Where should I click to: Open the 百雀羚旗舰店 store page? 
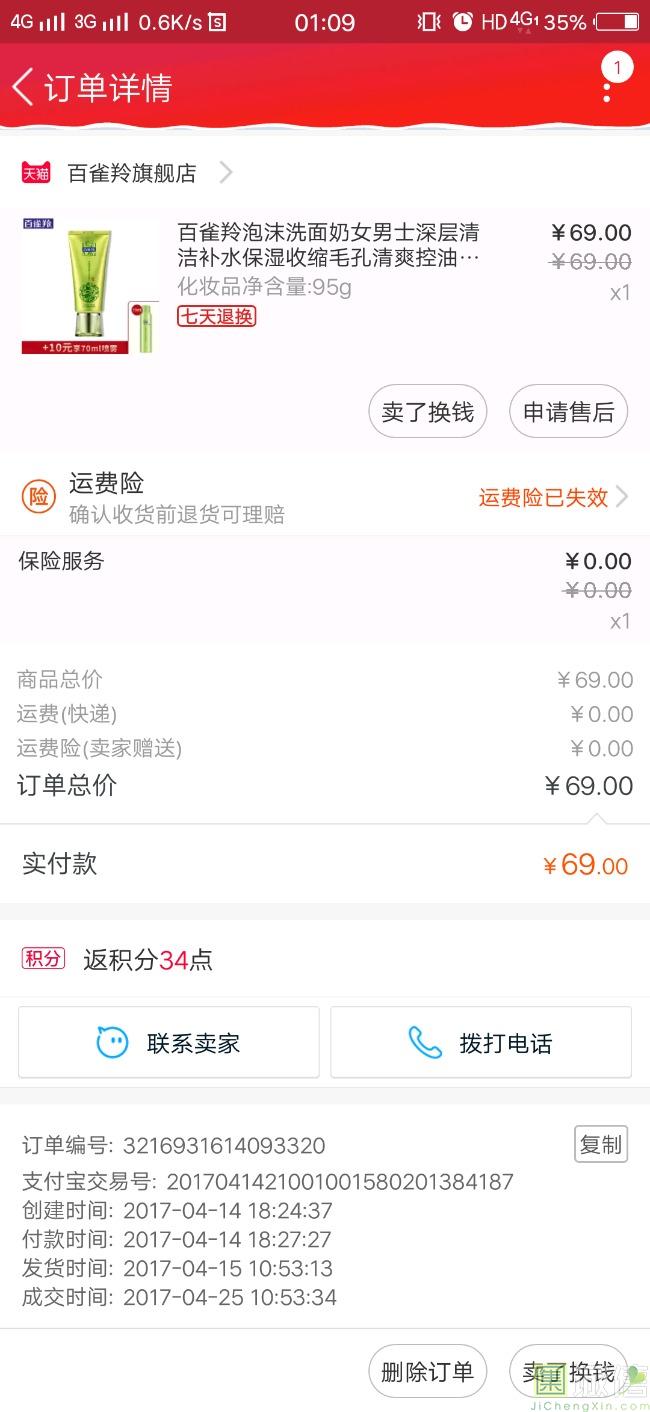[130, 173]
